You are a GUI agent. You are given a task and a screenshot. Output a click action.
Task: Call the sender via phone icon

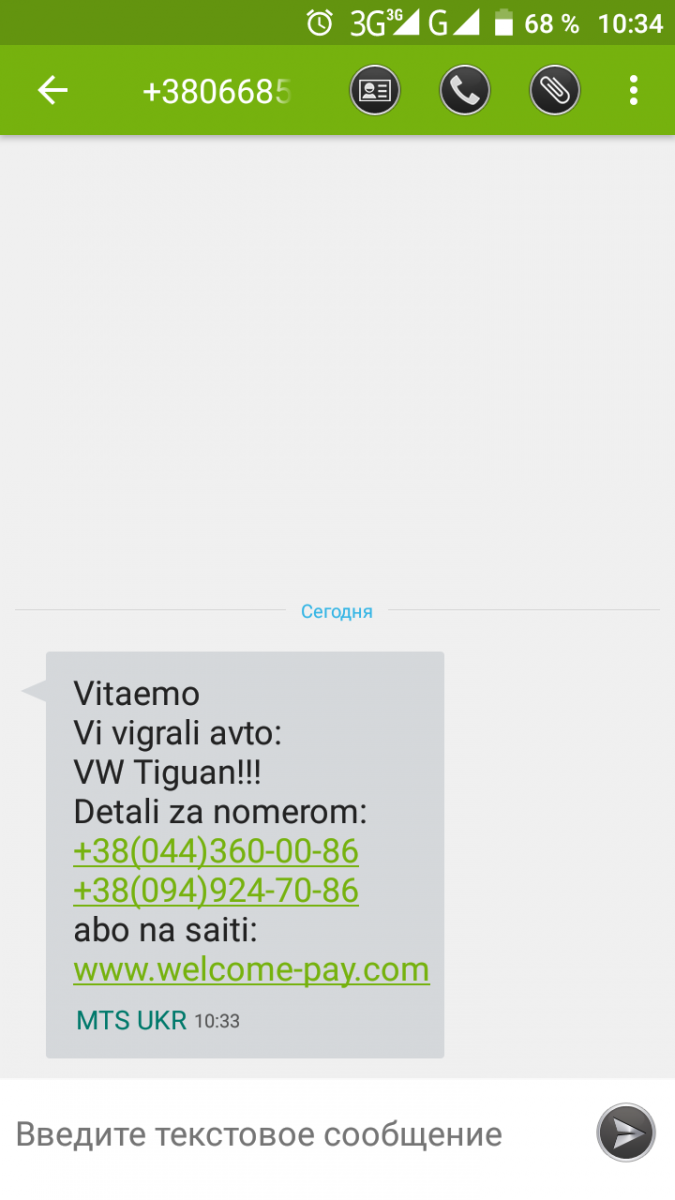click(464, 91)
